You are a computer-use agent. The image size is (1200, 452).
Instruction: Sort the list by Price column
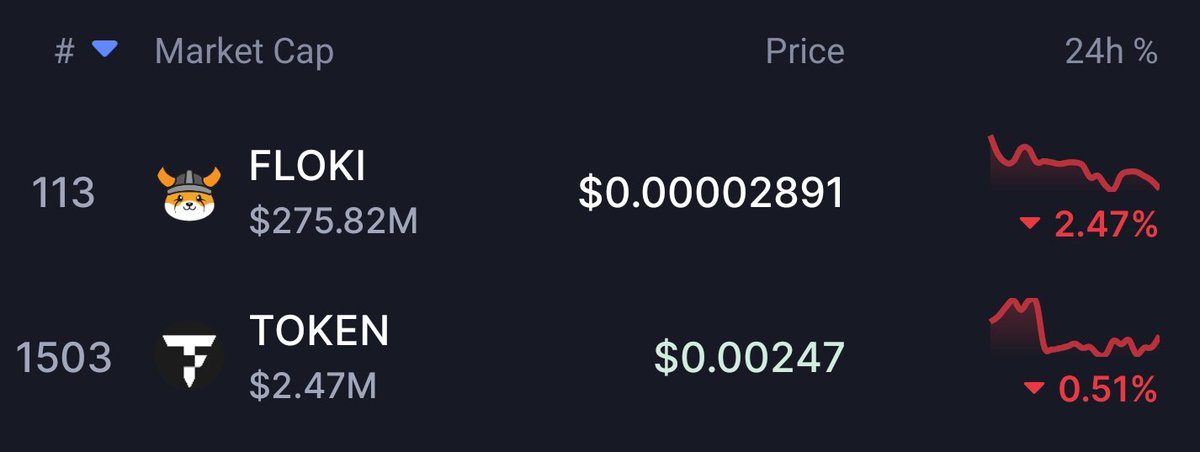coord(804,52)
